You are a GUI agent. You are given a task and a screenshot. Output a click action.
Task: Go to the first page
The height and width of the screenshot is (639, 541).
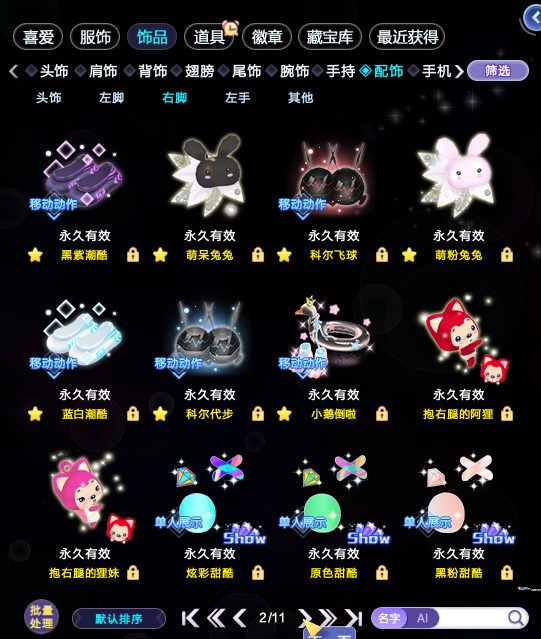click(190, 618)
